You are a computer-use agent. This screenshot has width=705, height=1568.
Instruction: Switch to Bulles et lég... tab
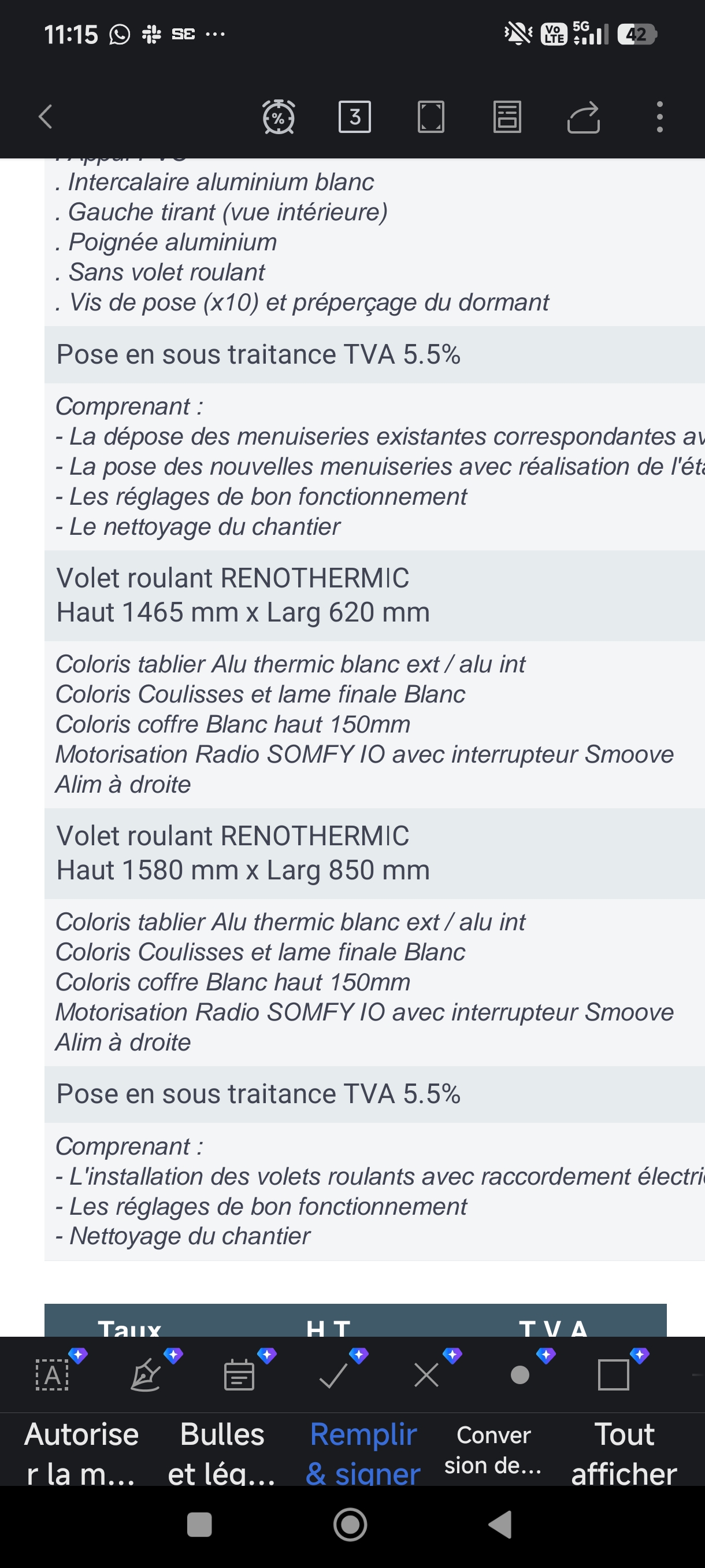222,1452
